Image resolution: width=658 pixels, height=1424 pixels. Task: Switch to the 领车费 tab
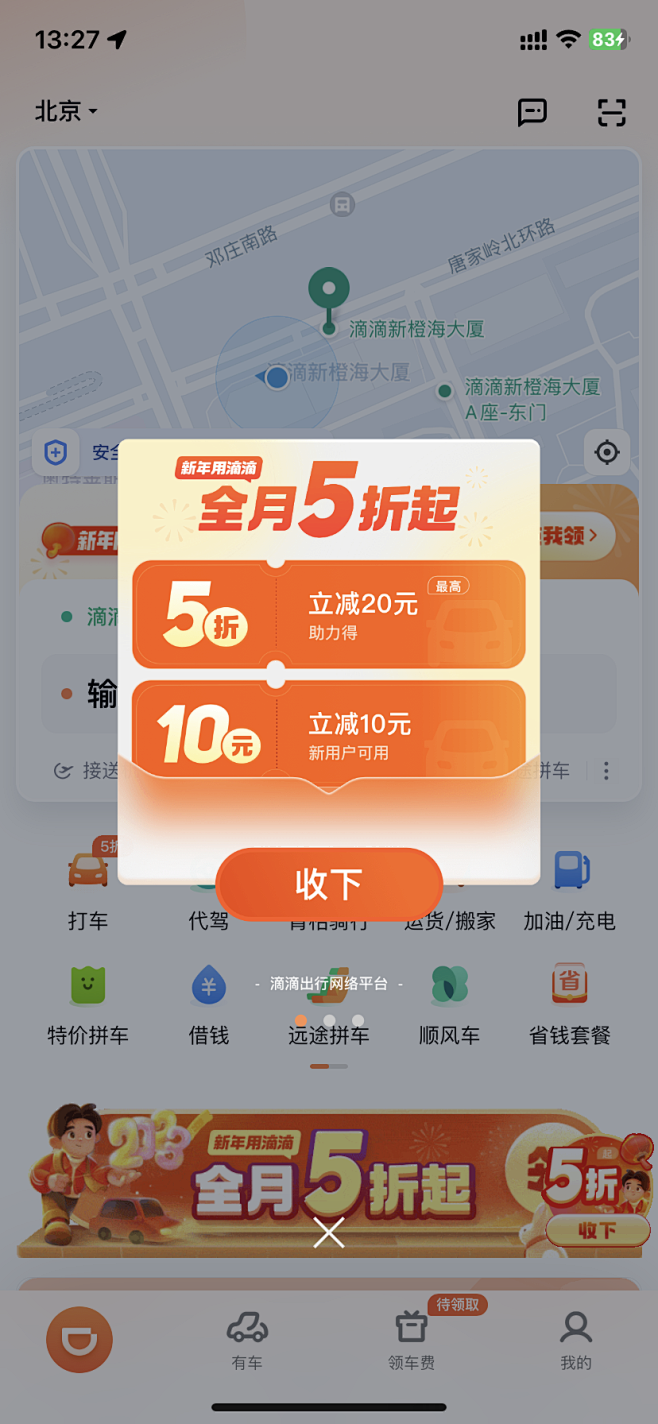click(x=411, y=1340)
